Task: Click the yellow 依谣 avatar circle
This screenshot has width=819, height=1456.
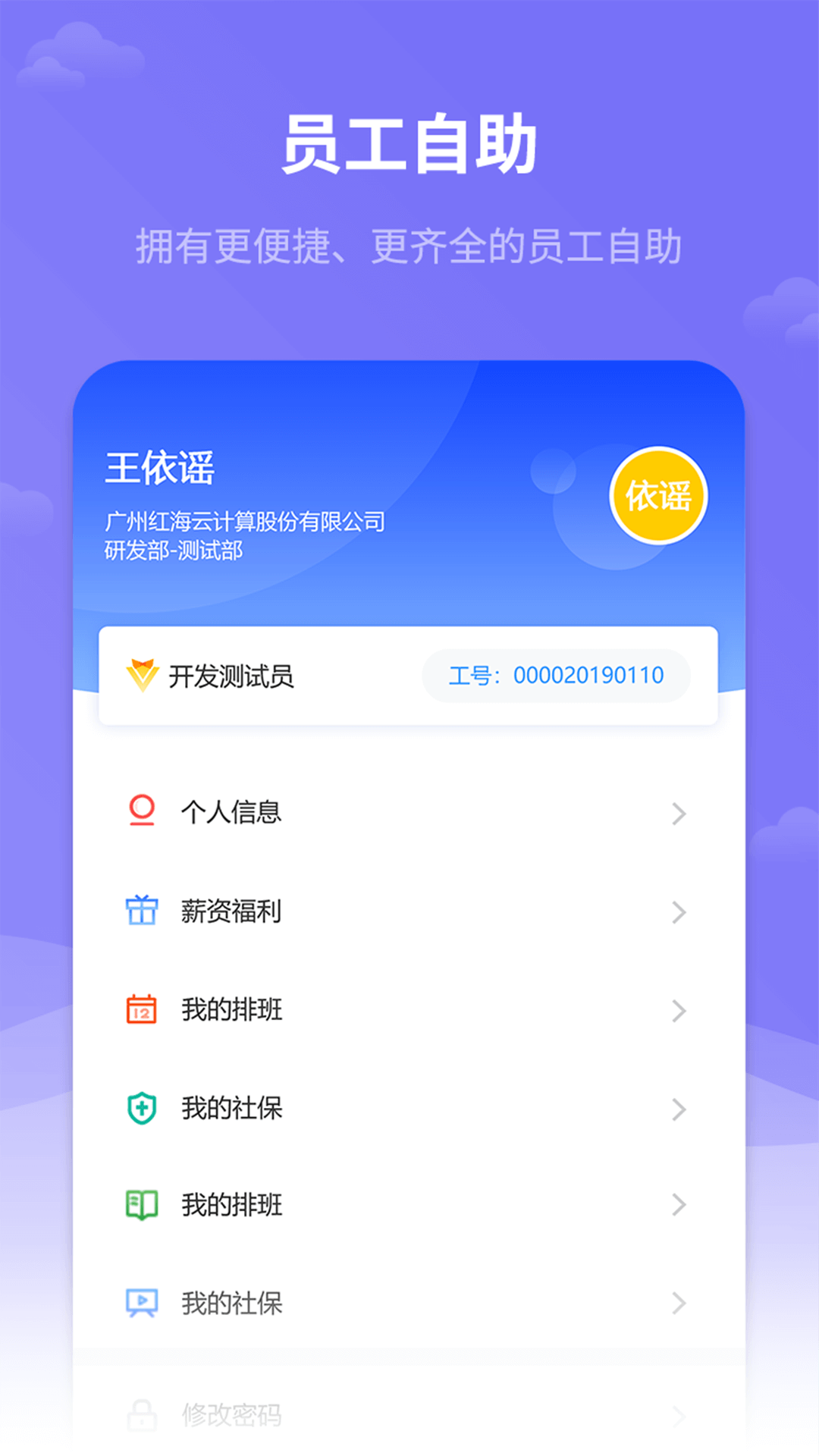Action: click(x=659, y=496)
